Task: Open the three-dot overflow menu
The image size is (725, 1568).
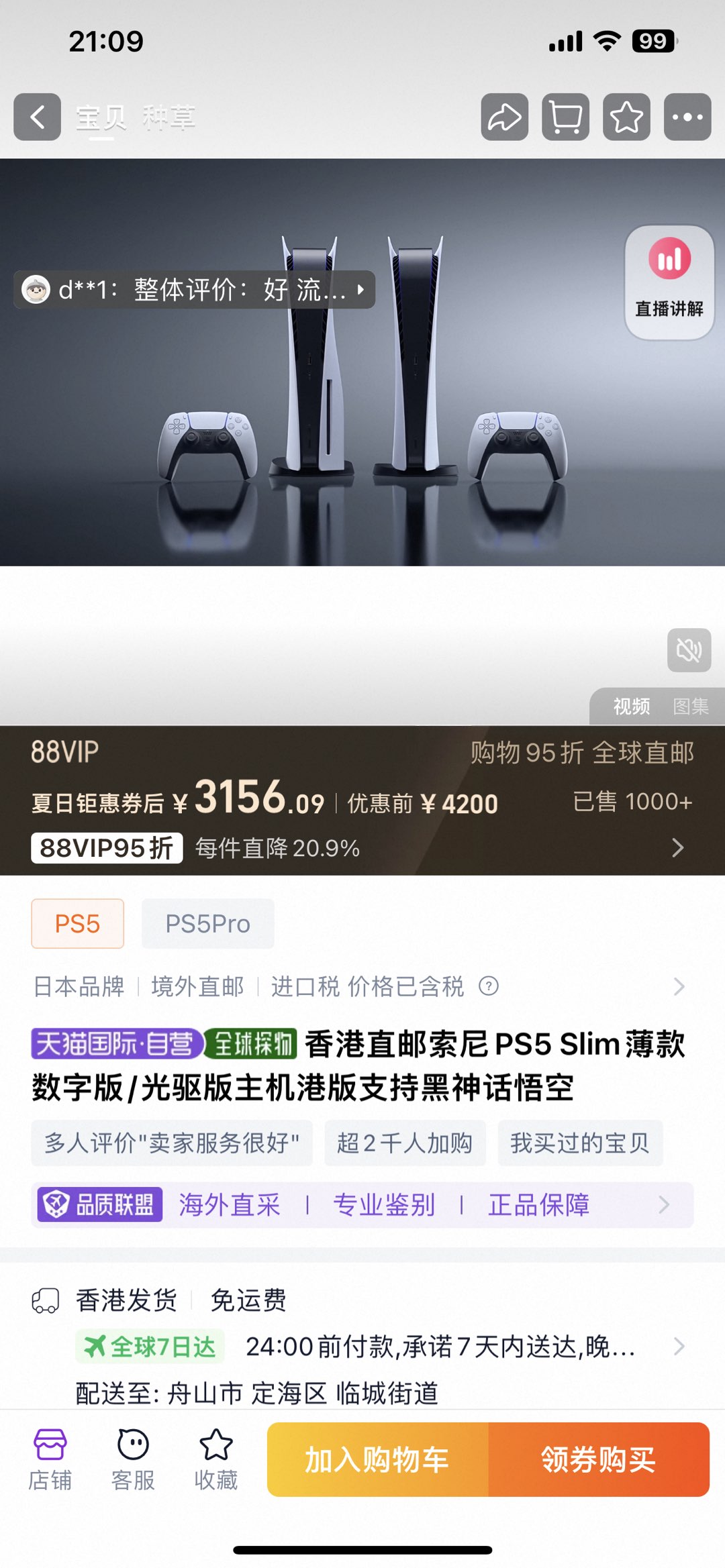Action: (687, 117)
